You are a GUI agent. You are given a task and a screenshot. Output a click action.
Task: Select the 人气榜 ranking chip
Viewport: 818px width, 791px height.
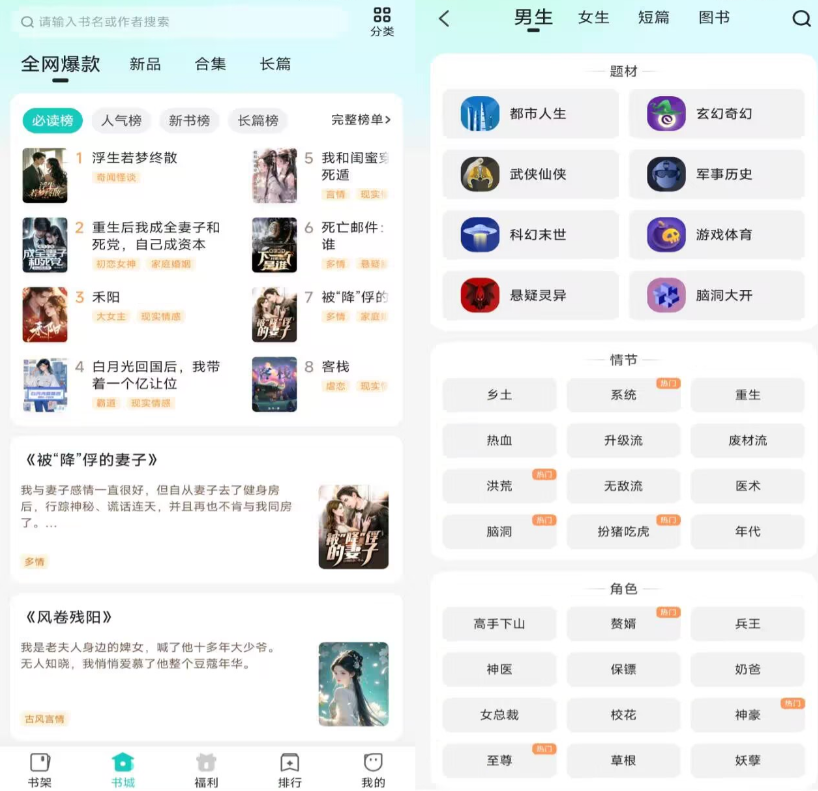coord(121,121)
